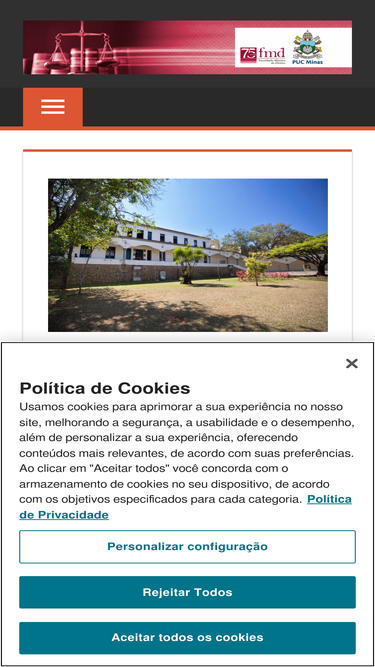Select Rejeitar Todos
This screenshot has height=667, width=375.
click(188, 592)
